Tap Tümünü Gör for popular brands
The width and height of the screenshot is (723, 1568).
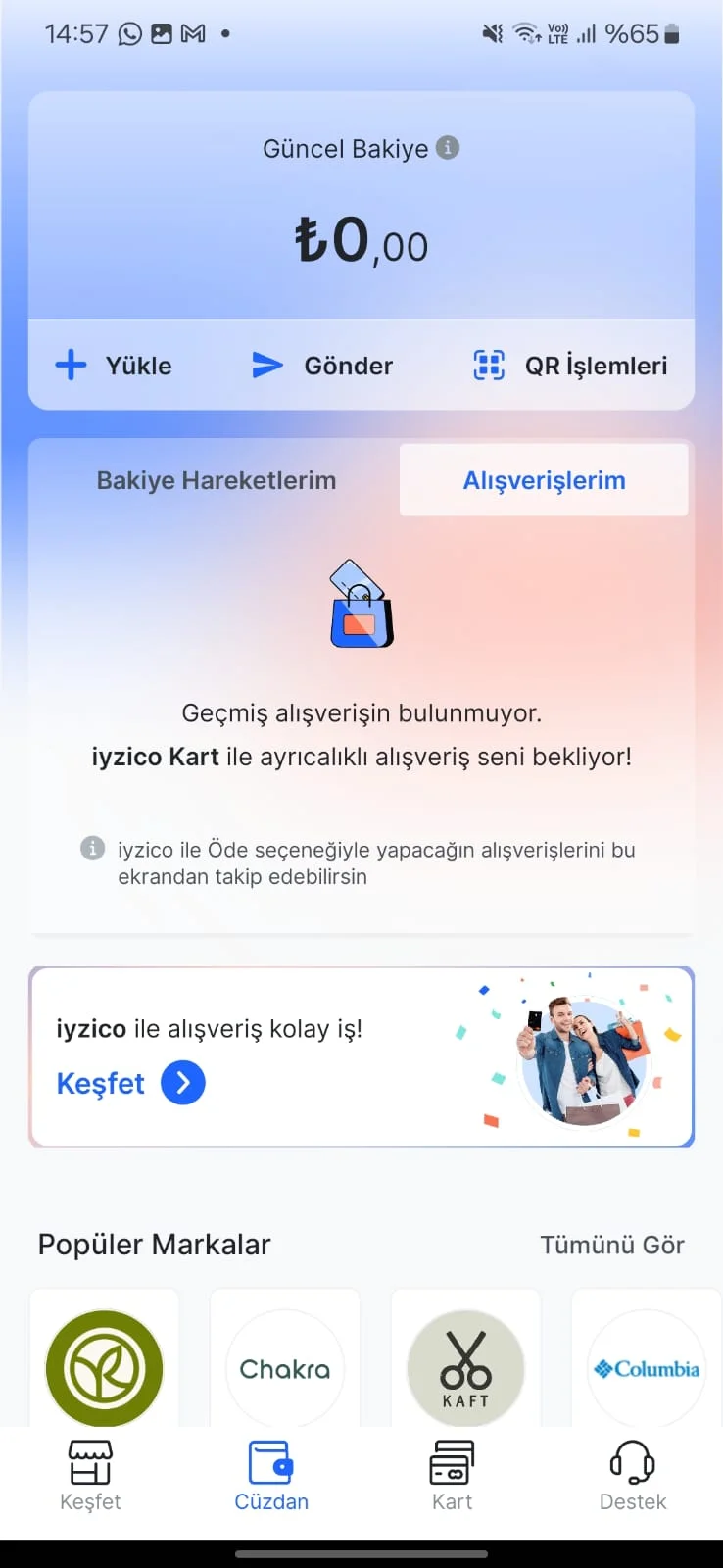(611, 1245)
